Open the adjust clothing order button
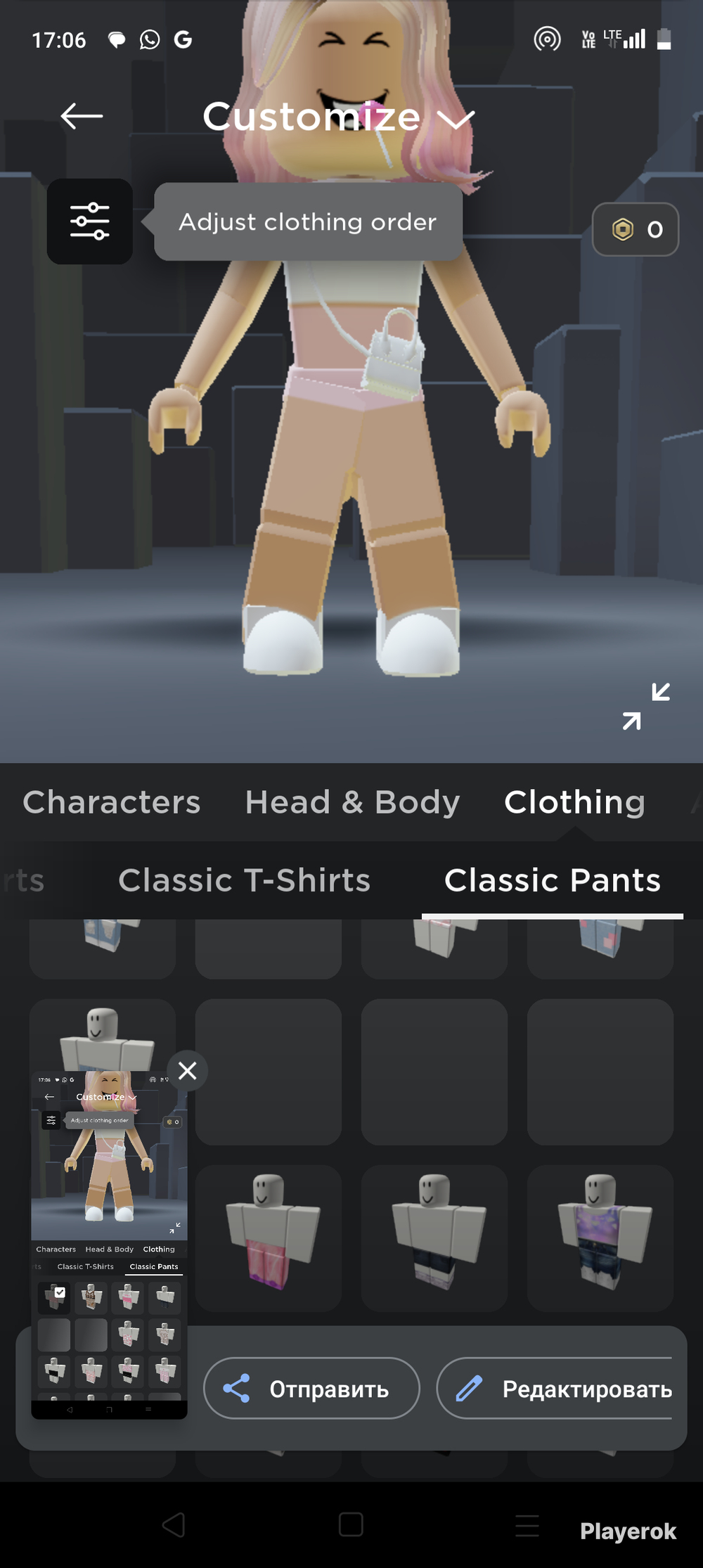703x1568 pixels. click(90, 221)
